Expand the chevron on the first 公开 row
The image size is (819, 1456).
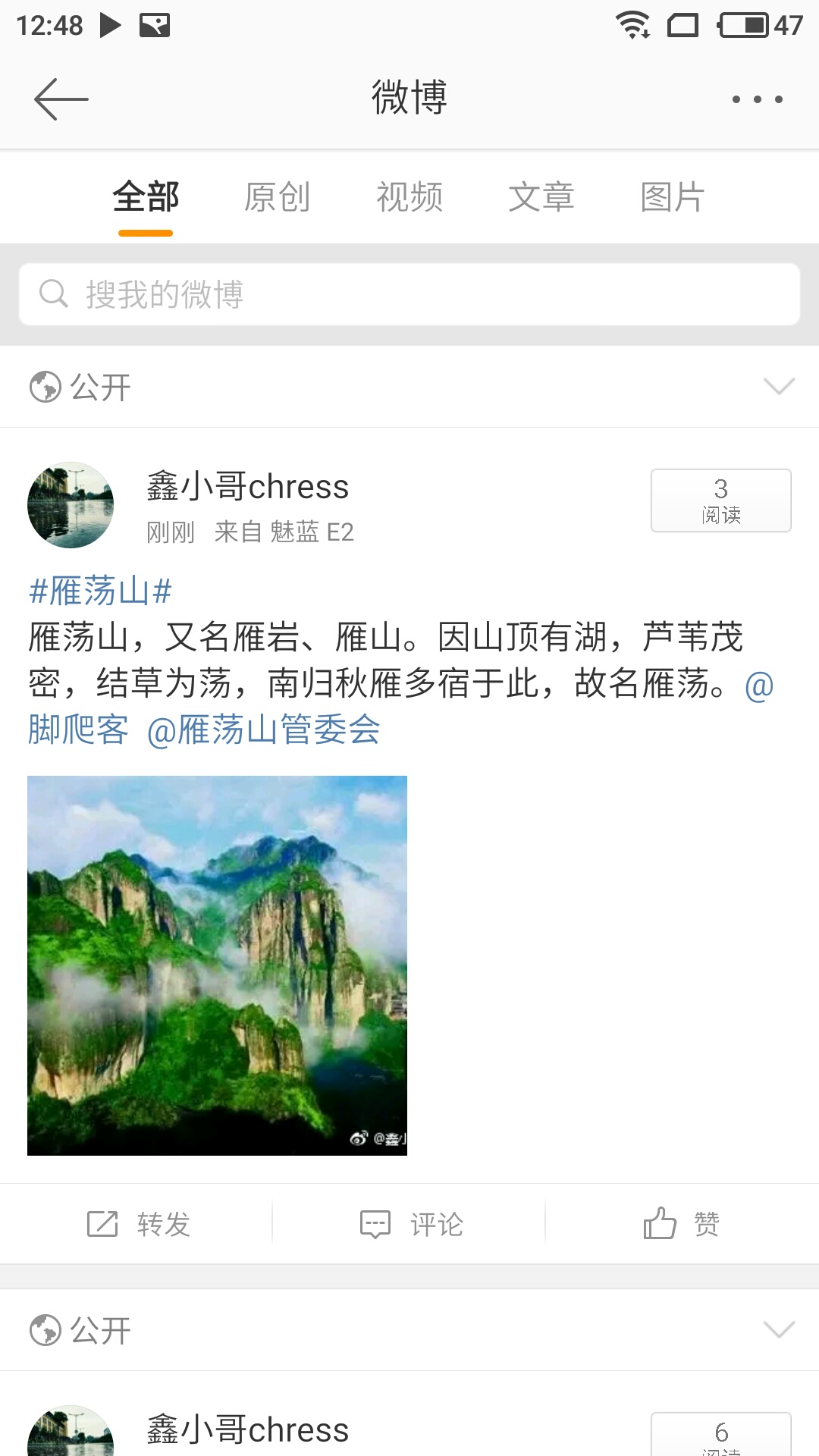click(779, 387)
